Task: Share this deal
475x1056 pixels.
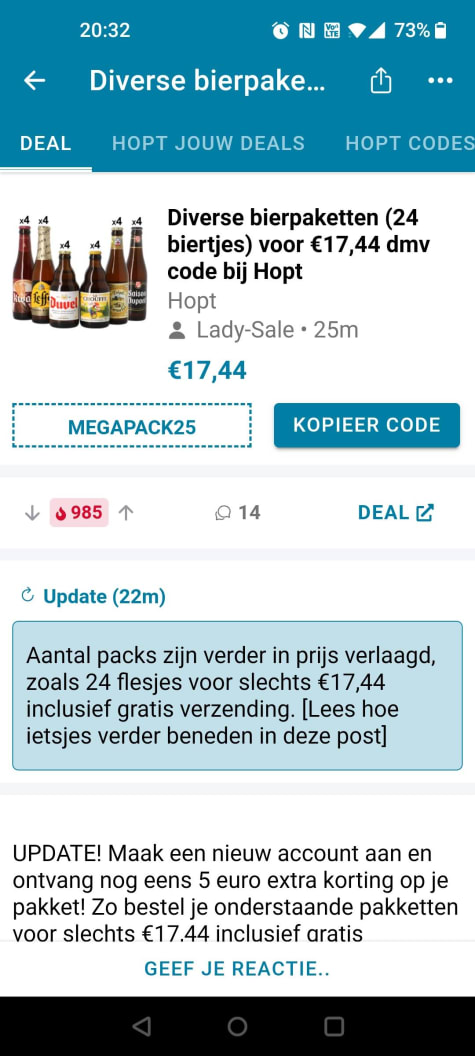Action: coord(381,81)
